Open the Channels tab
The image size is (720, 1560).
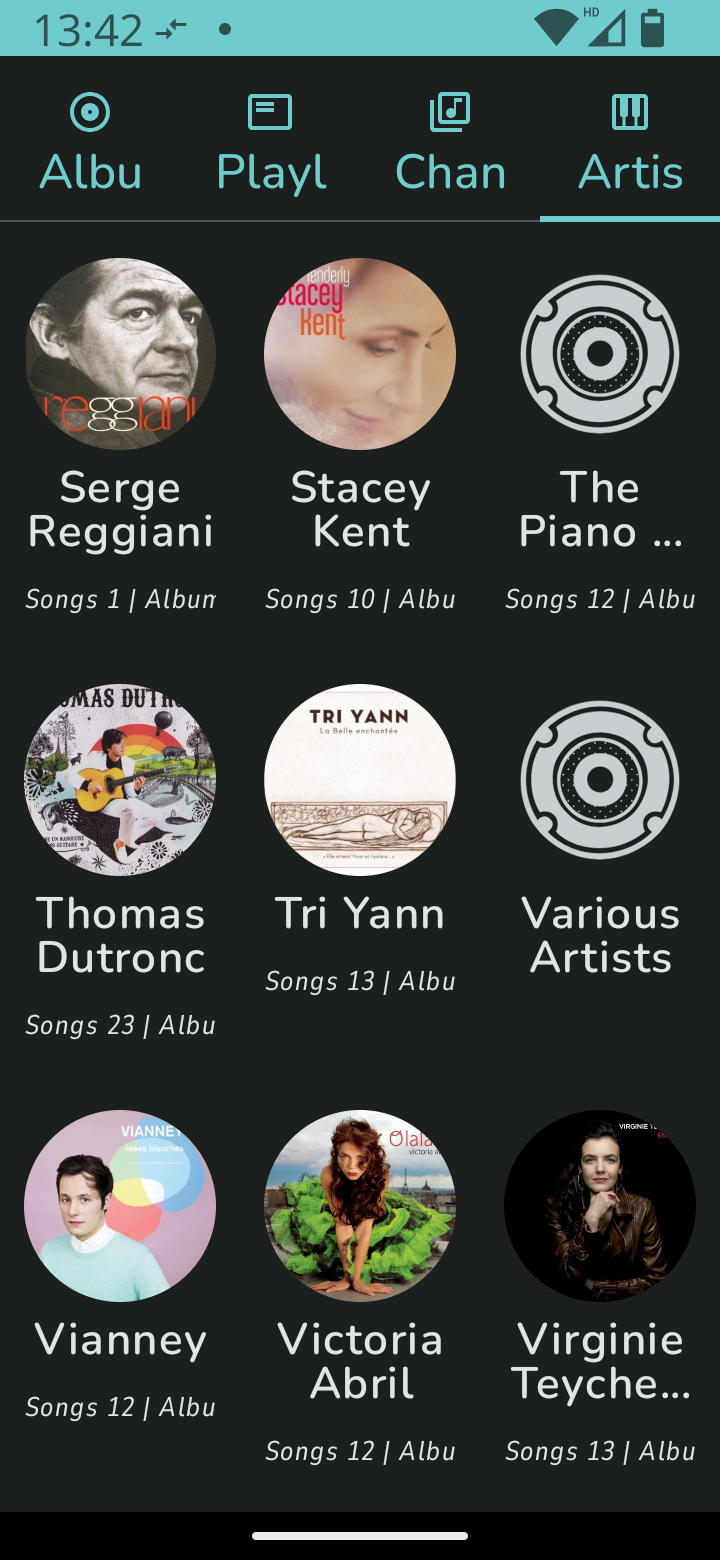pos(450,140)
